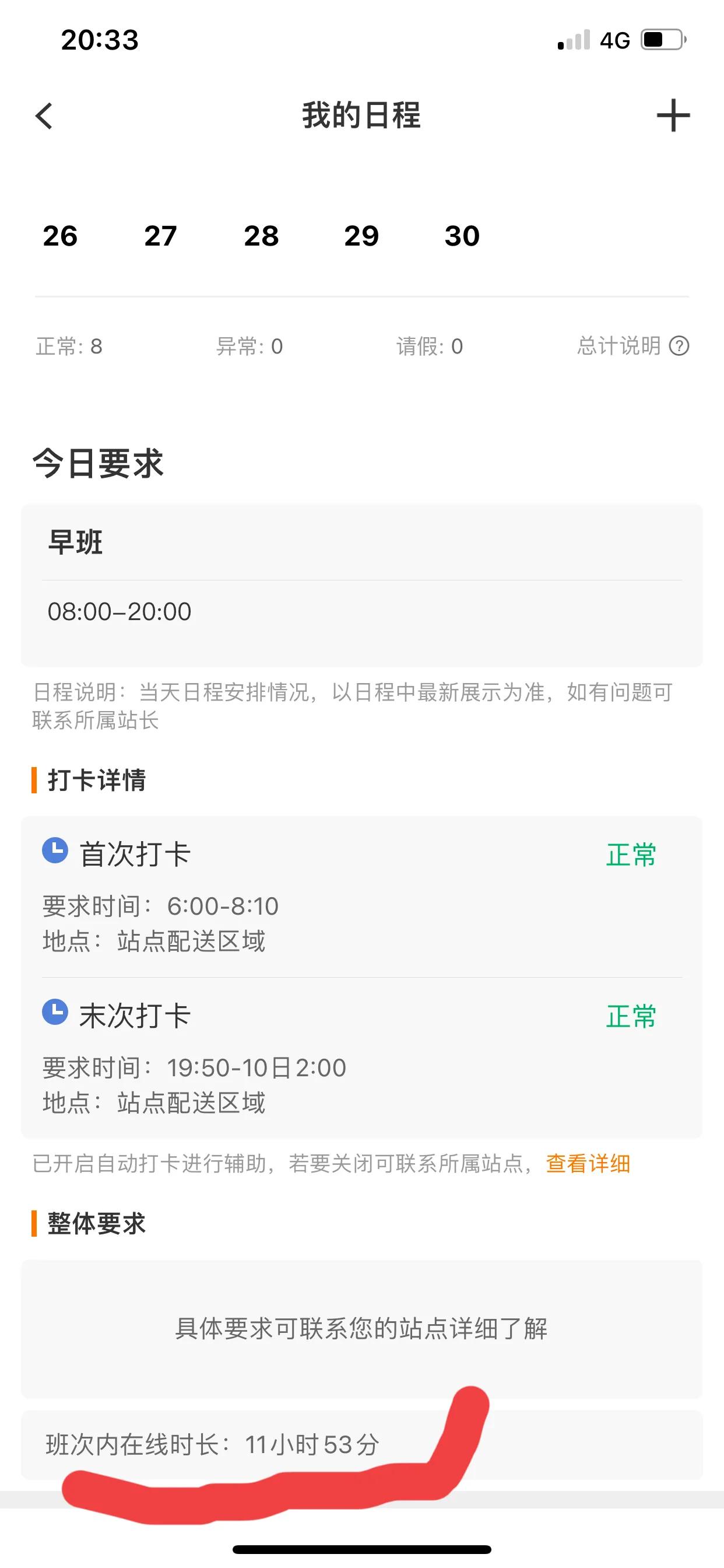This screenshot has height=1568, width=724.
Task: Tap the 正常 status next to 首次打卡
Action: (630, 855)
